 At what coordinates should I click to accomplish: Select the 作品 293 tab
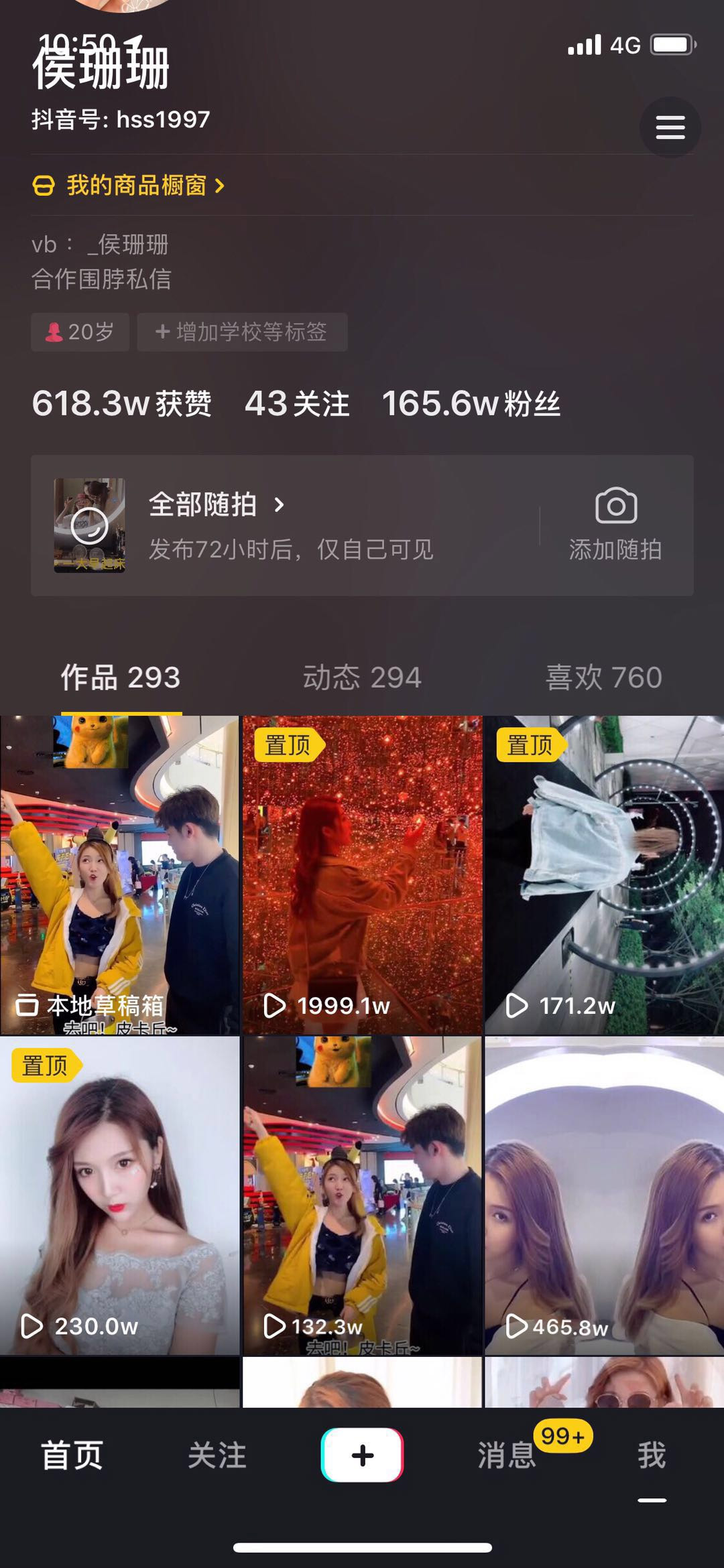pyautogui.click(x=121, y=677)
